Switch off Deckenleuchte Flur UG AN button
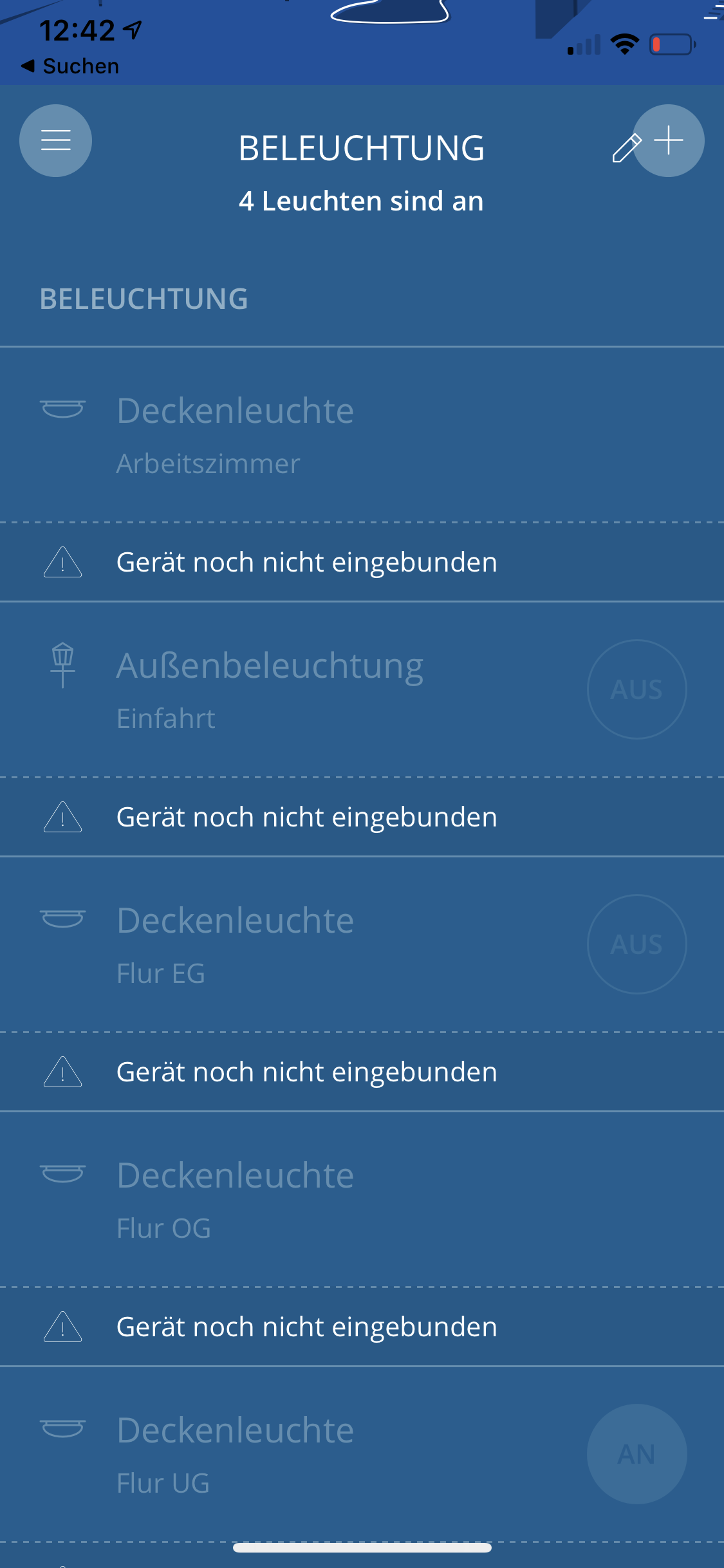Viewport: 724px width, 1568px height. 636,1454
